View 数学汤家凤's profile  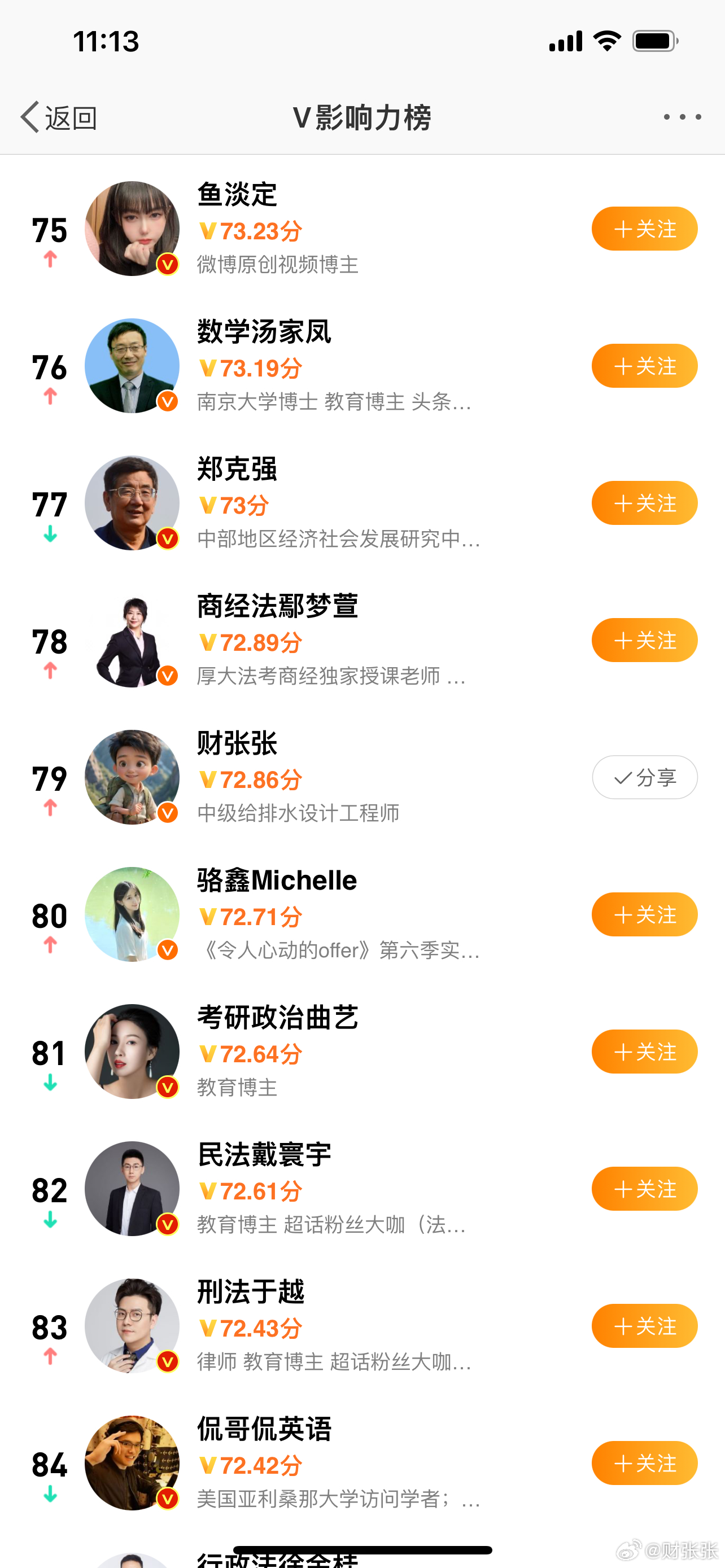point(264,332)
